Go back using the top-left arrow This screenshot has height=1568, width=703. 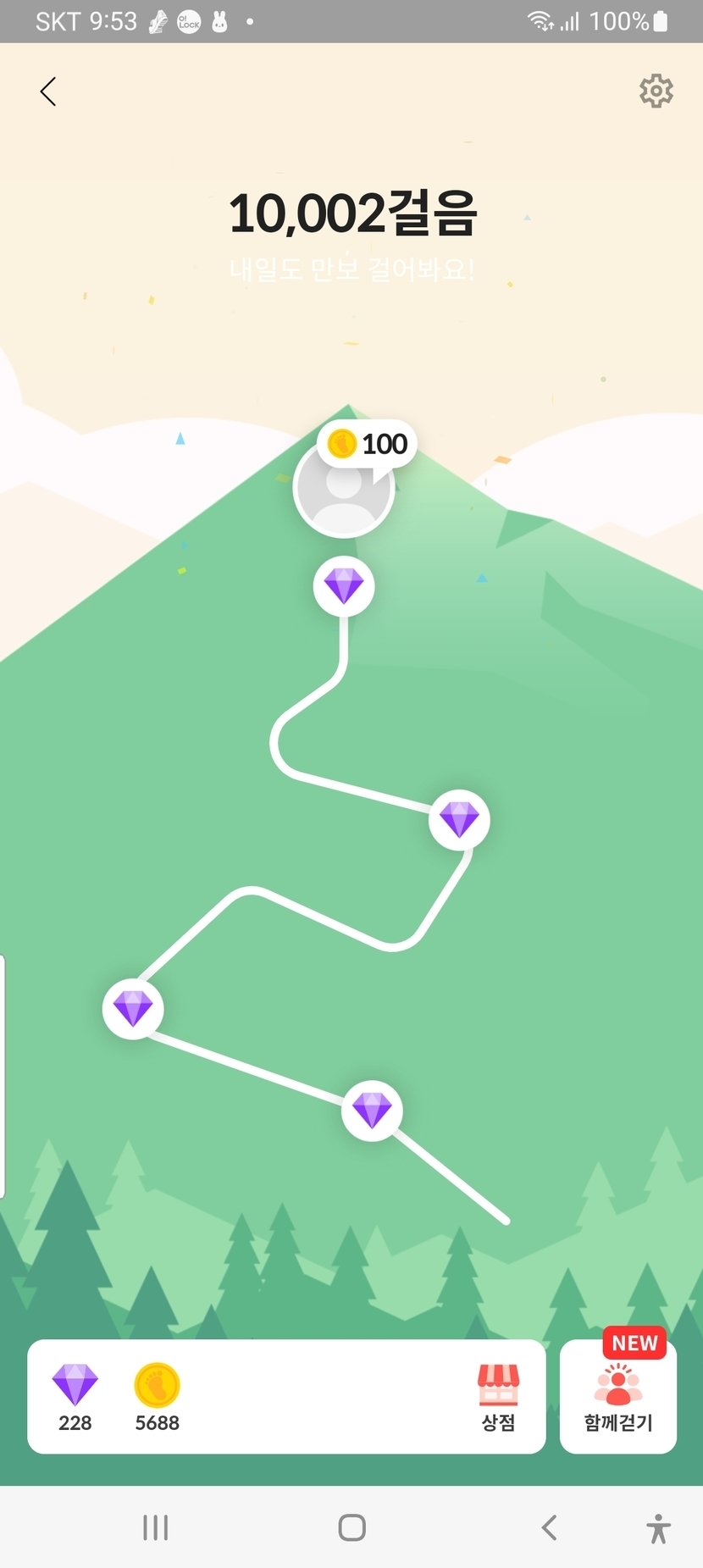(48, 91)
